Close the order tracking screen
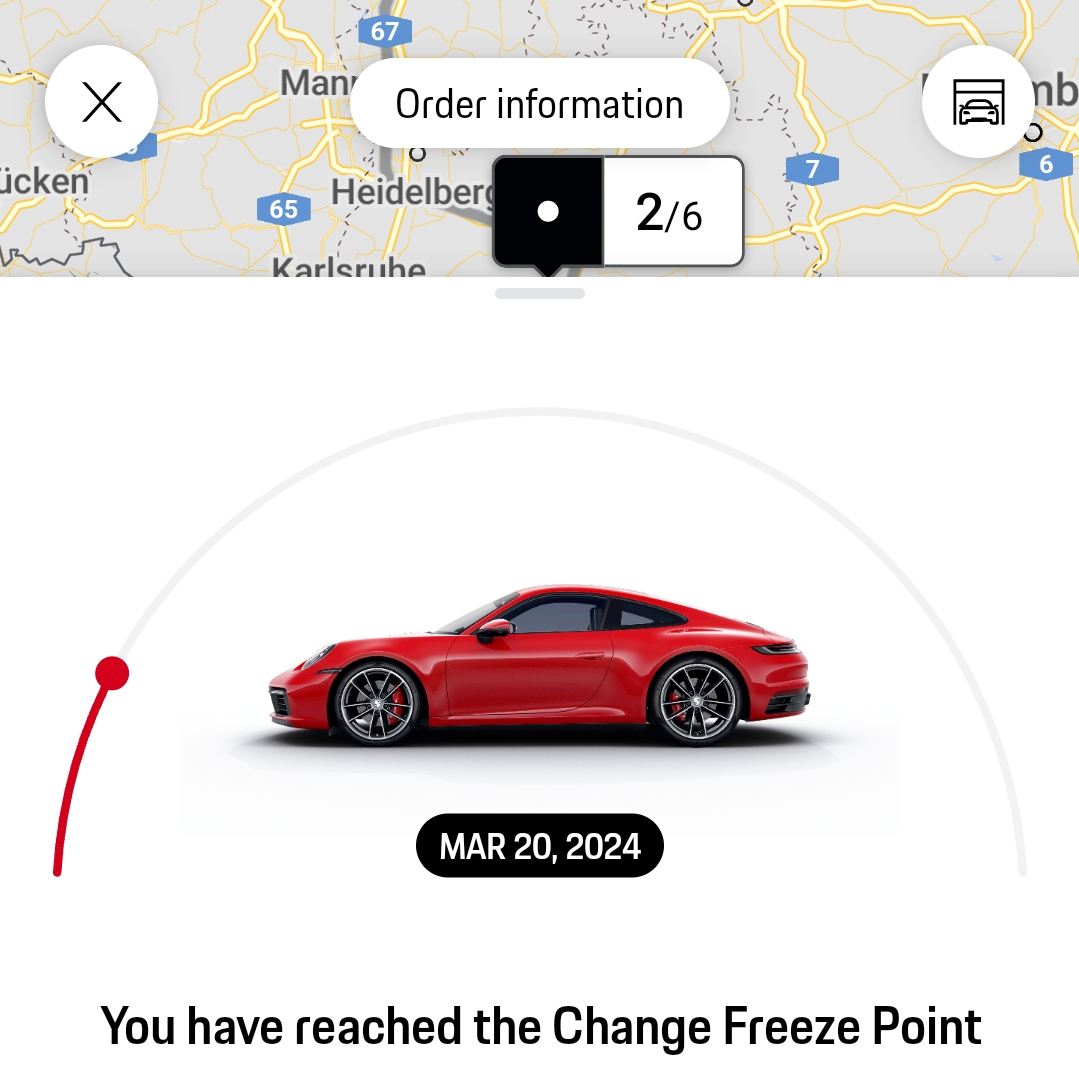This screenshot has width=1079, height=1091. (x=102, y=102)
